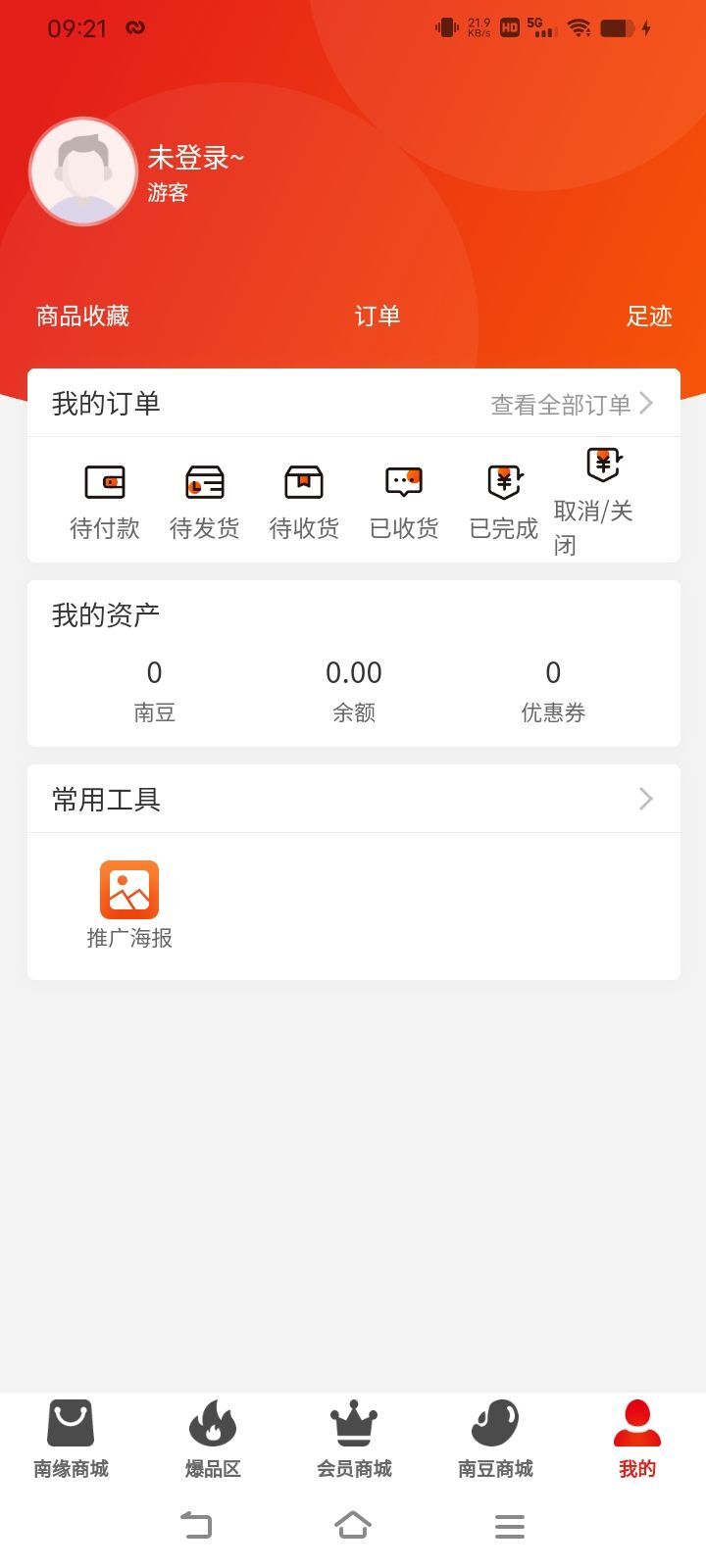The height and width of the screenshot is (1568, 706).
Task: Open 取消/关闭 cancelled orders icon
Action: [602, 464]
